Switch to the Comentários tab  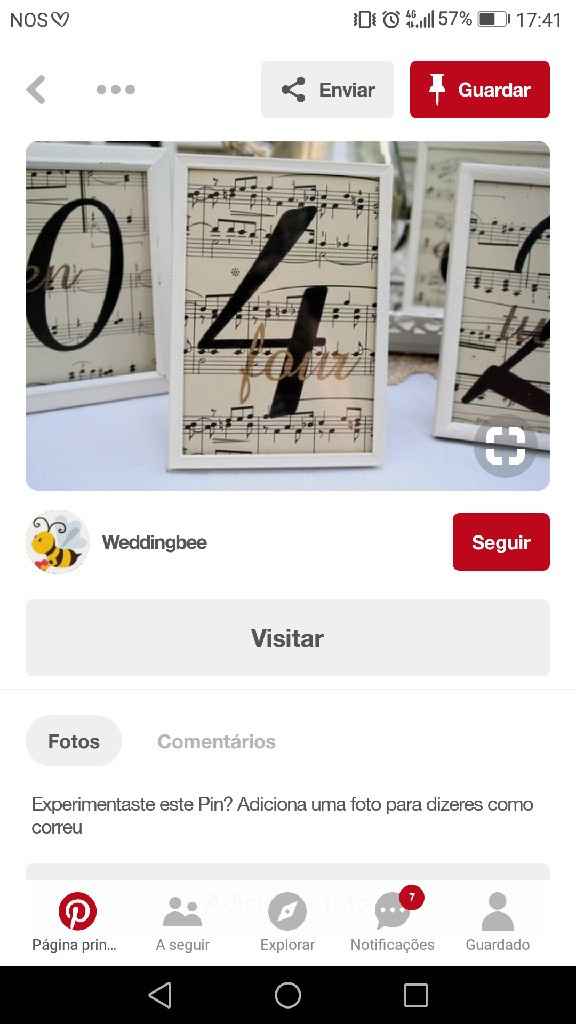point(216,741)
